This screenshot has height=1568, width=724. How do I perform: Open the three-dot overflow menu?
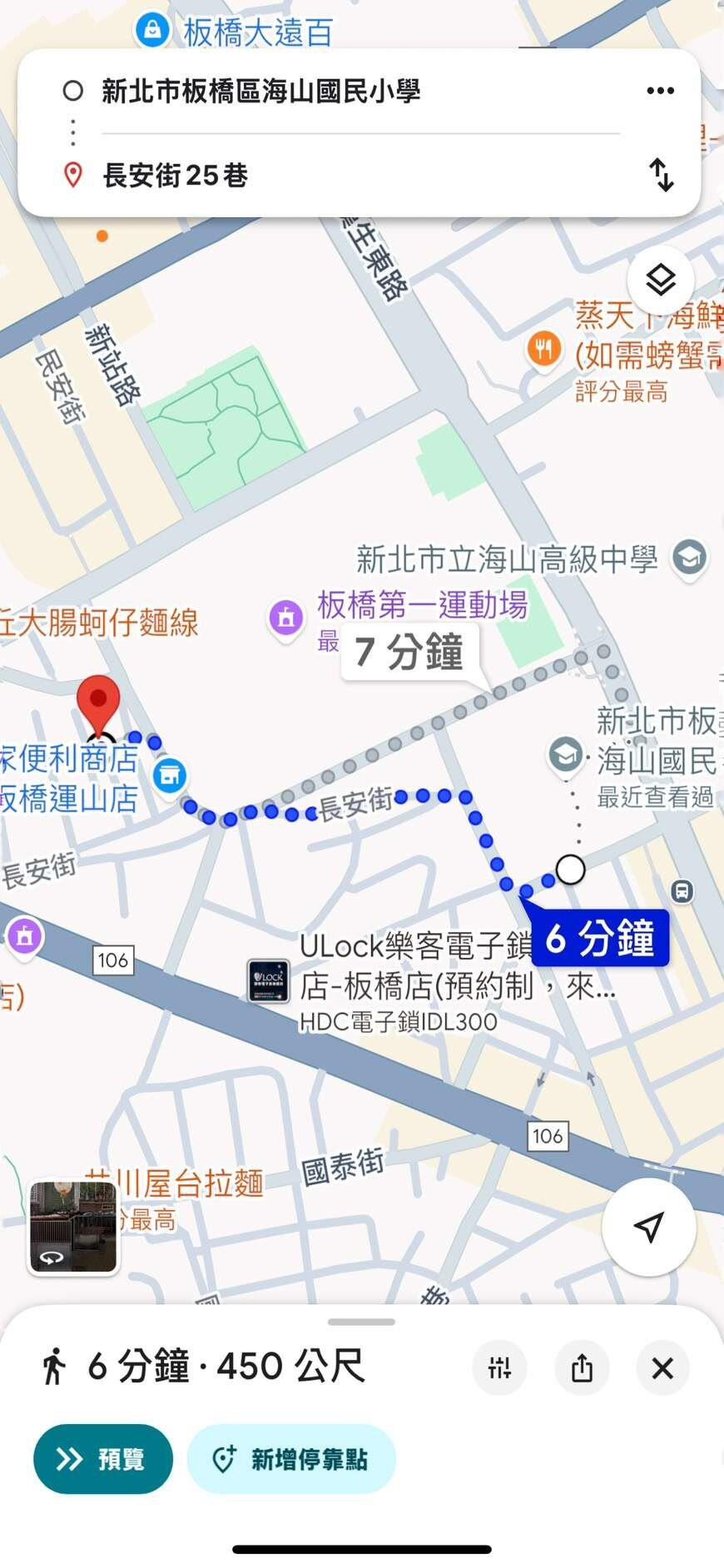(660, 91)
